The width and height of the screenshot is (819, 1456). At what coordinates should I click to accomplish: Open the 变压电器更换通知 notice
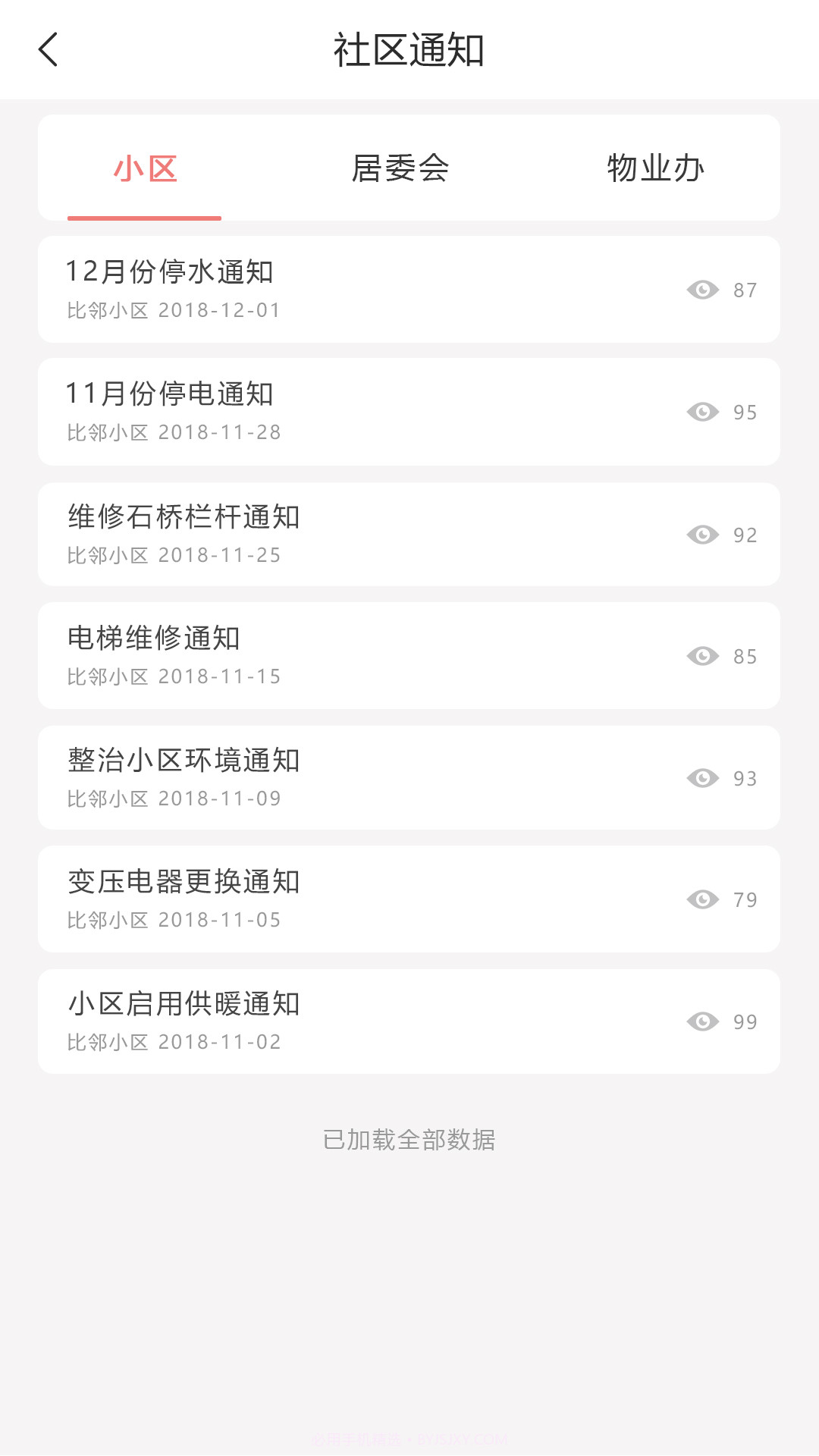[x=303, y=899]
